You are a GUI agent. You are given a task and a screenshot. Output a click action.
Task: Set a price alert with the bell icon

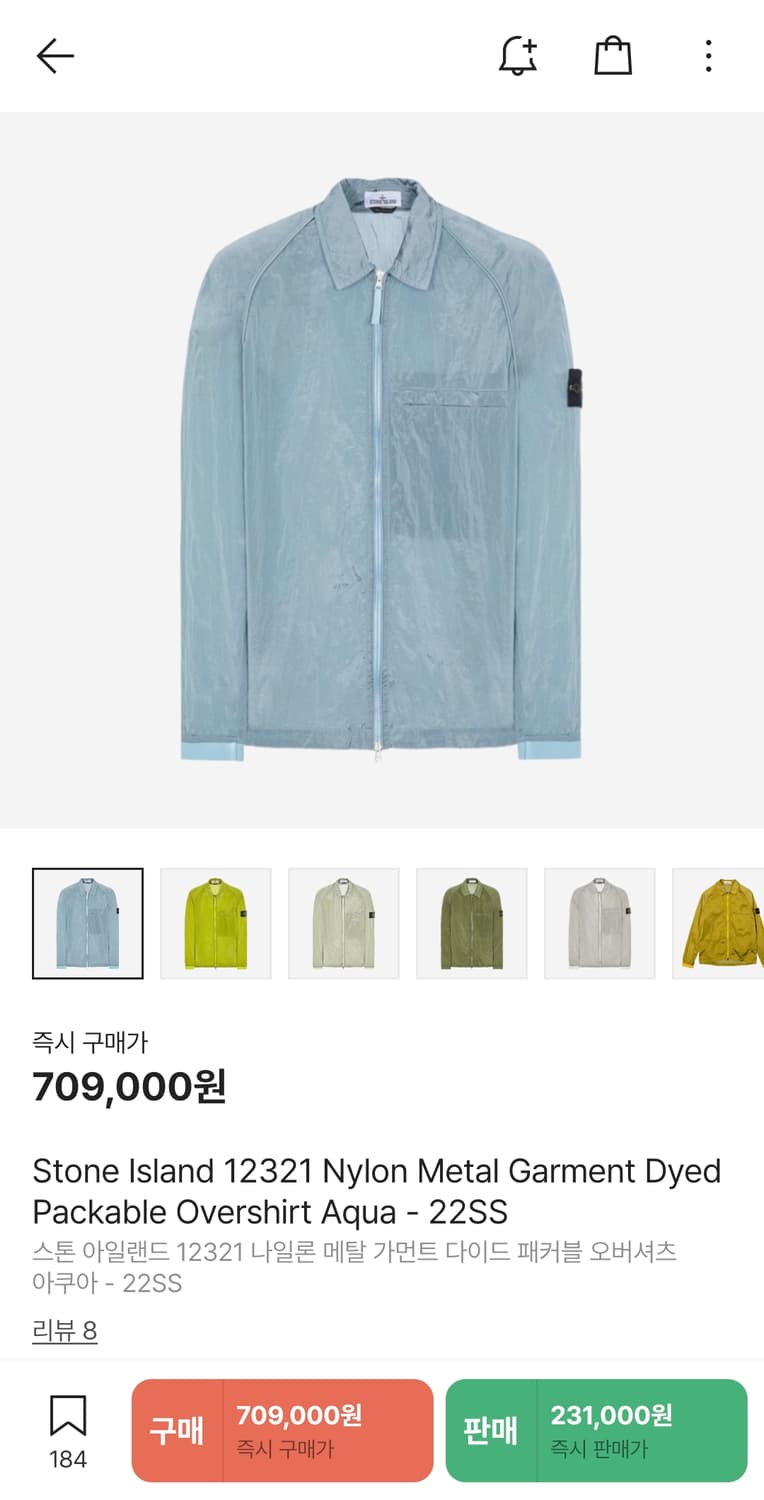click(518, 56)
